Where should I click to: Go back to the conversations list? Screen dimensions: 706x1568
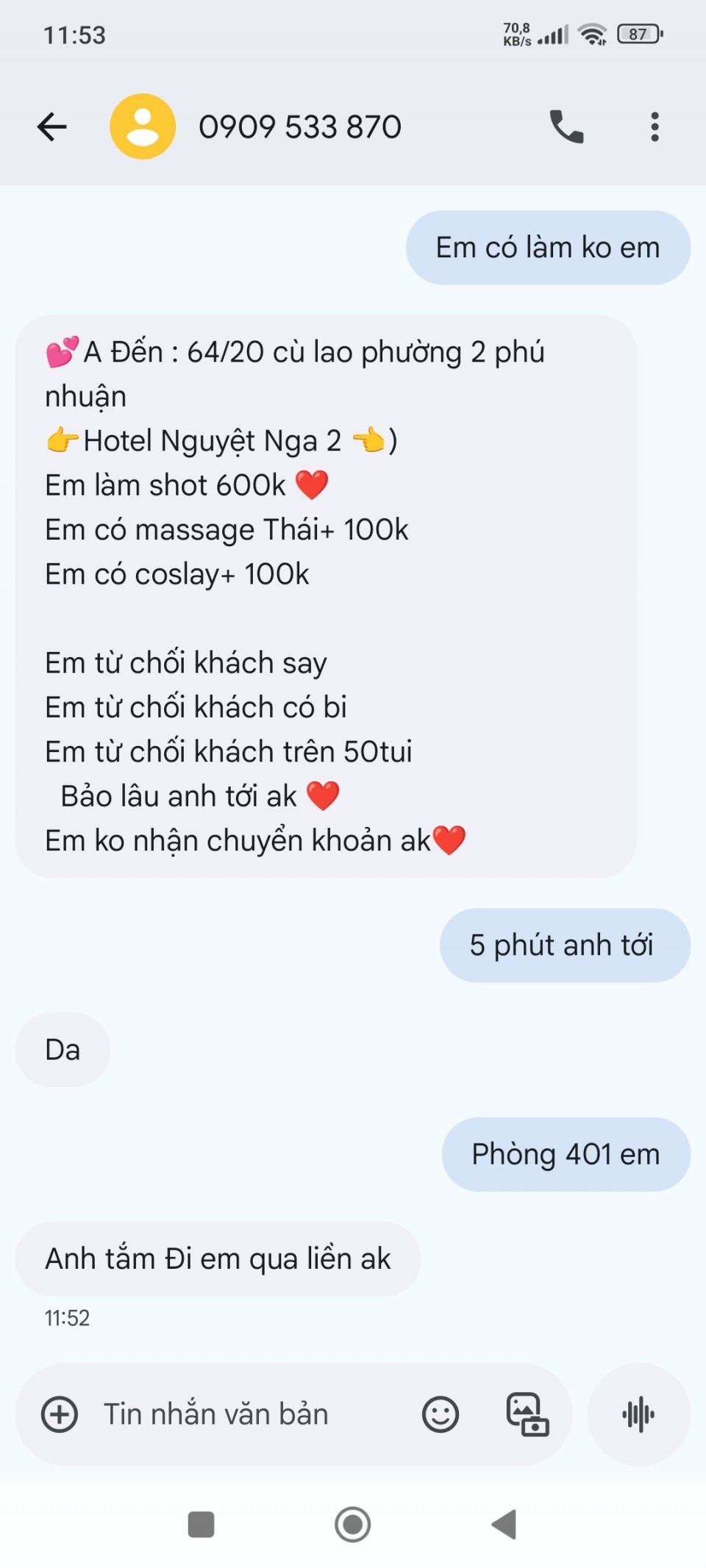(52, 126)
